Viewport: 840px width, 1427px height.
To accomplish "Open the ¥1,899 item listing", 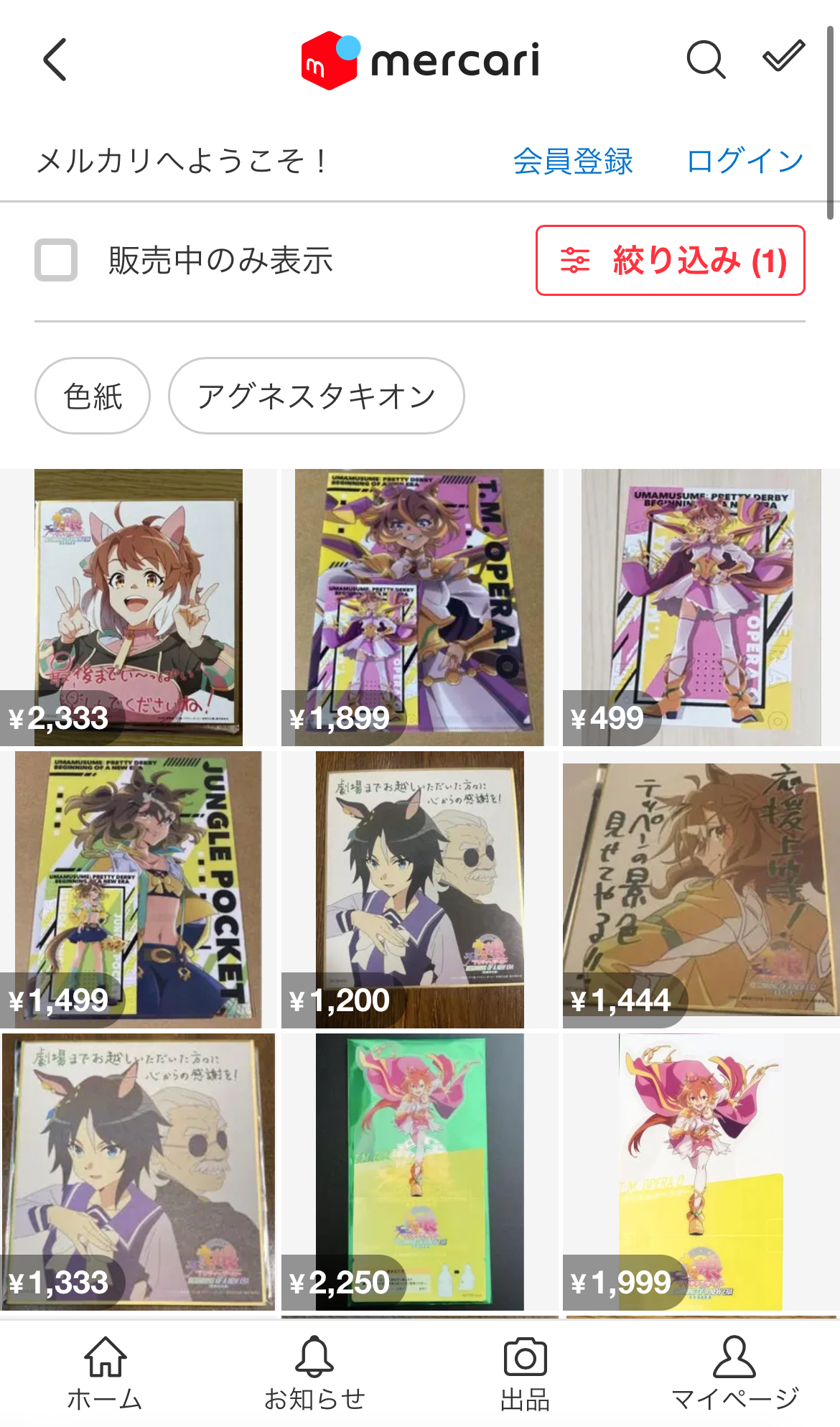I will pyautogui.click(x=419, y=607).
